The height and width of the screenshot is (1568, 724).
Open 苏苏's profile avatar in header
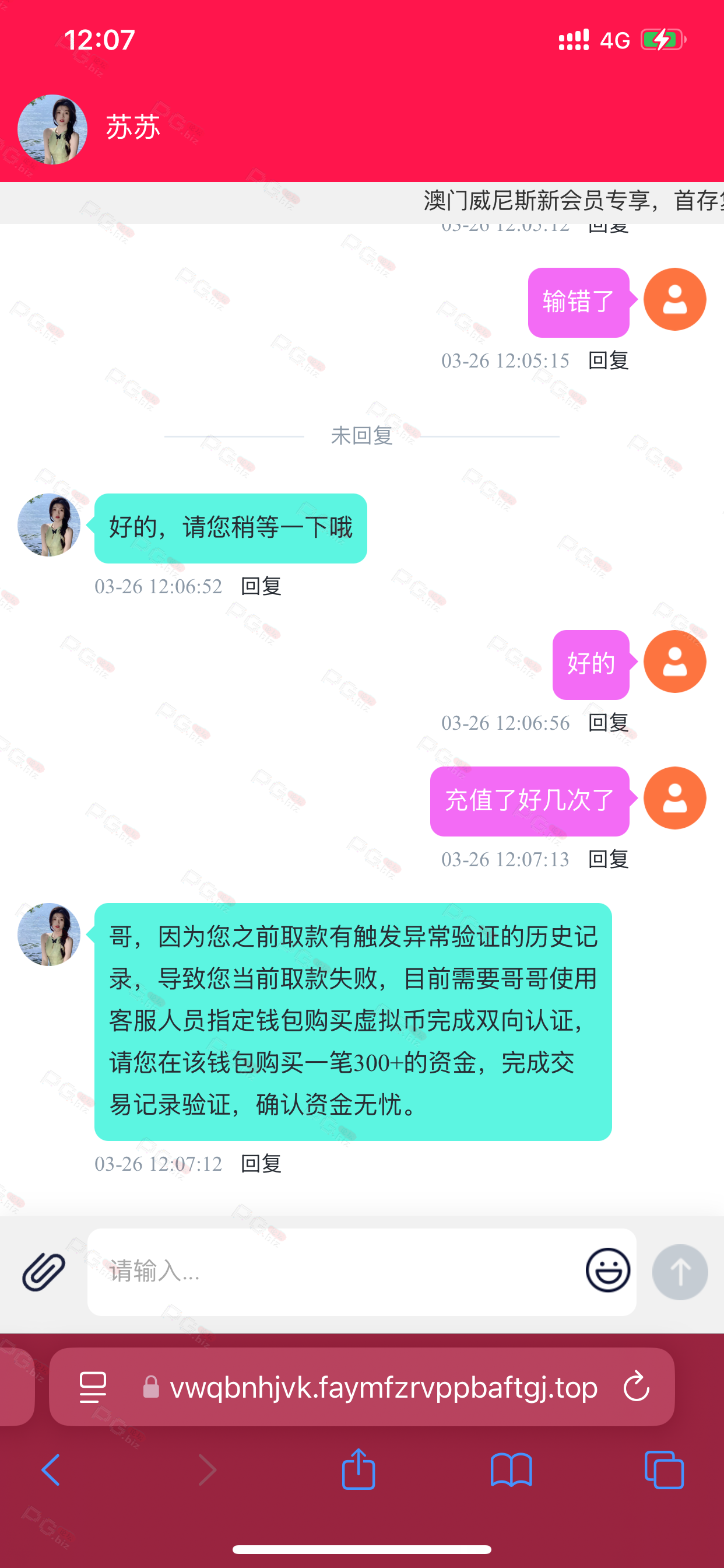click(x=52, y=129)
